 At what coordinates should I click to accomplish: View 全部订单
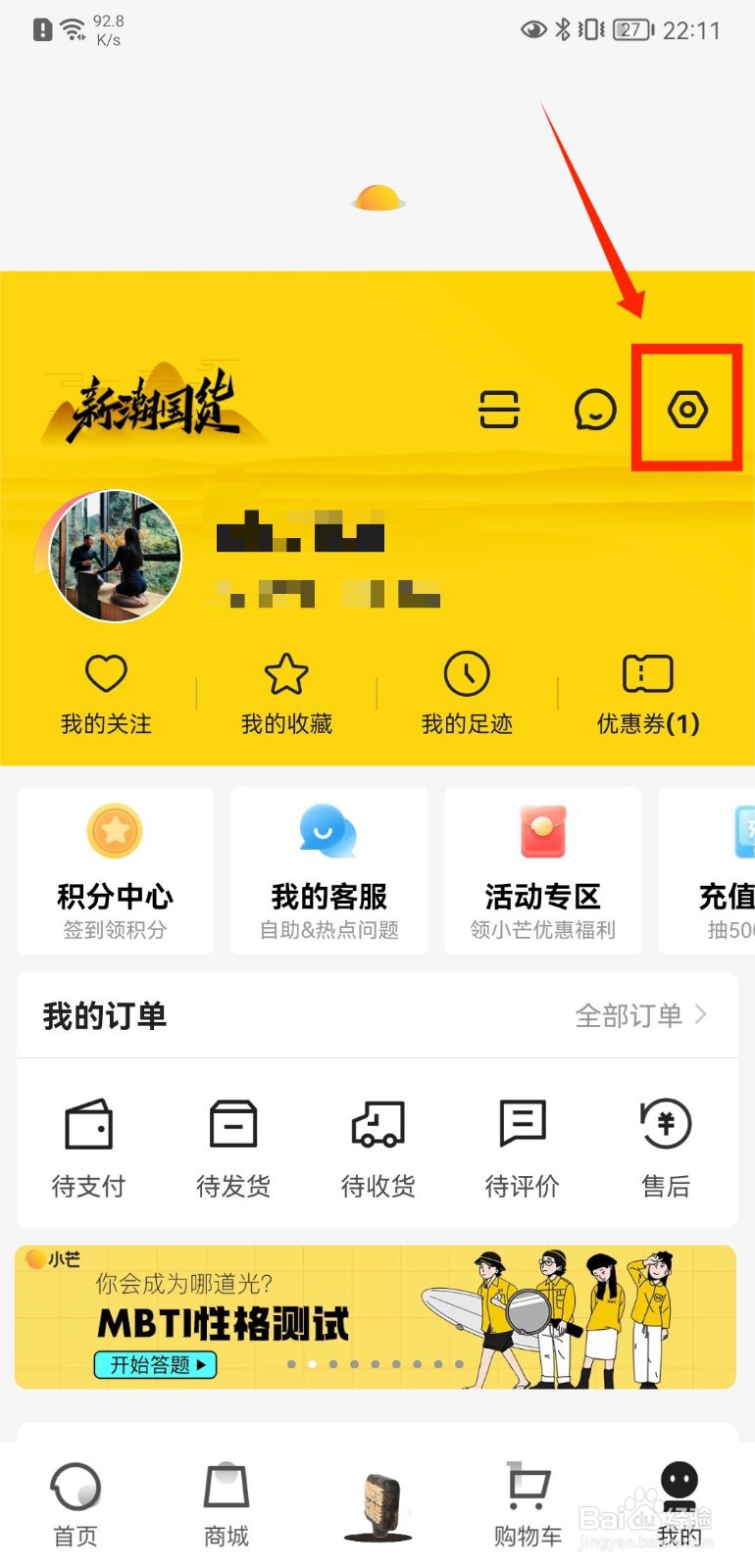(x=640, y=1015)
